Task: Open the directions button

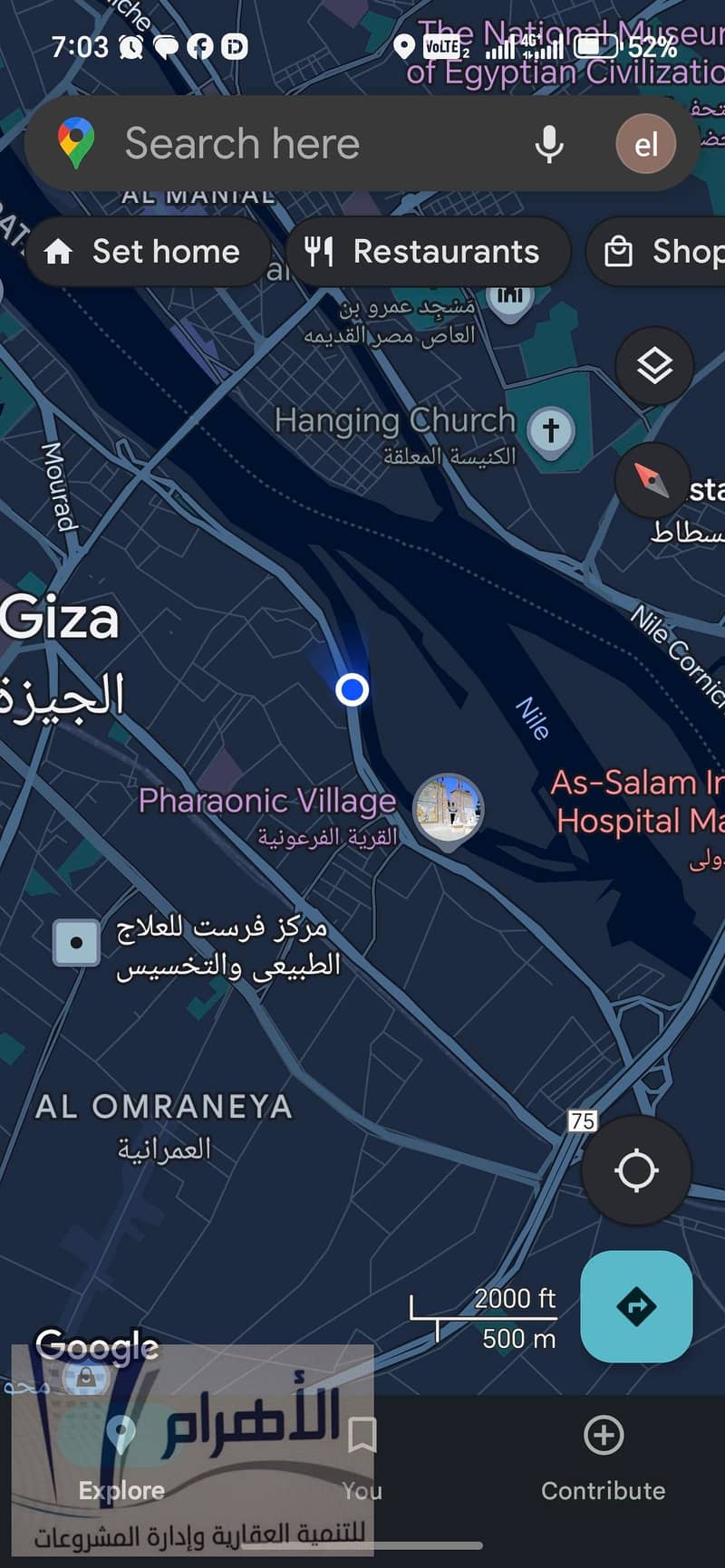Action: 636,1306
